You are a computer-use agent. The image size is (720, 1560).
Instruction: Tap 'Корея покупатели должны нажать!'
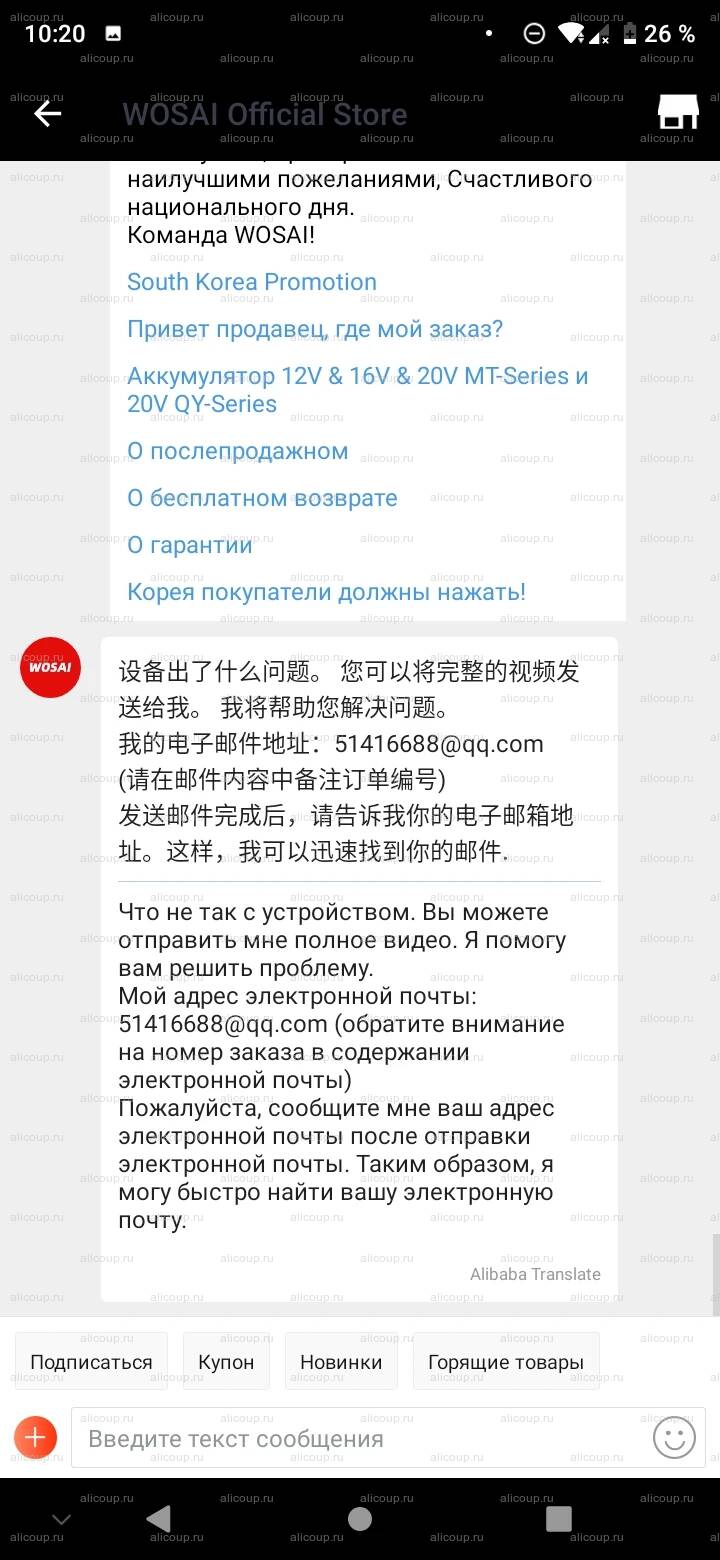coord(326,592)
